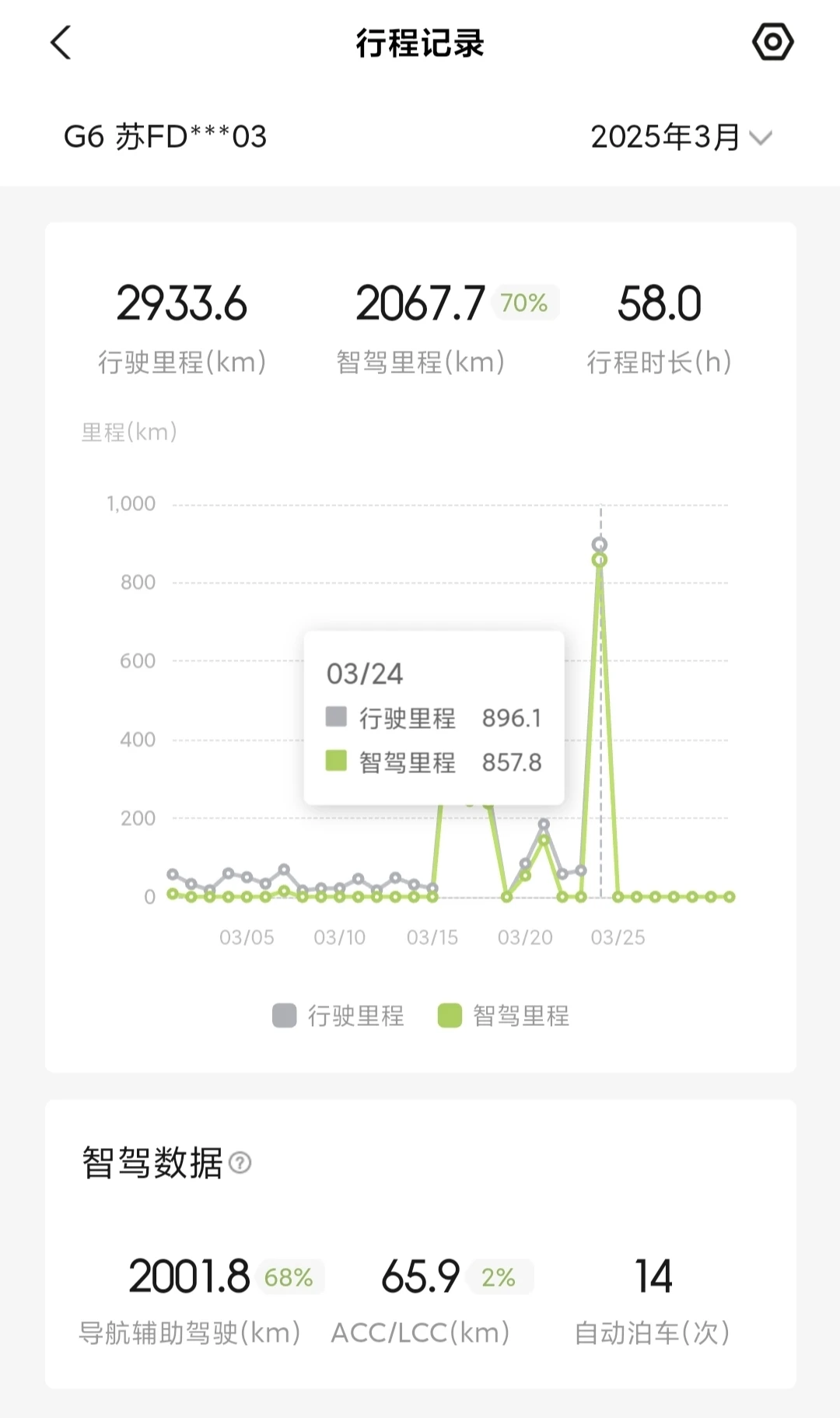Open the settings hexagon icon

tap(772, 42)
